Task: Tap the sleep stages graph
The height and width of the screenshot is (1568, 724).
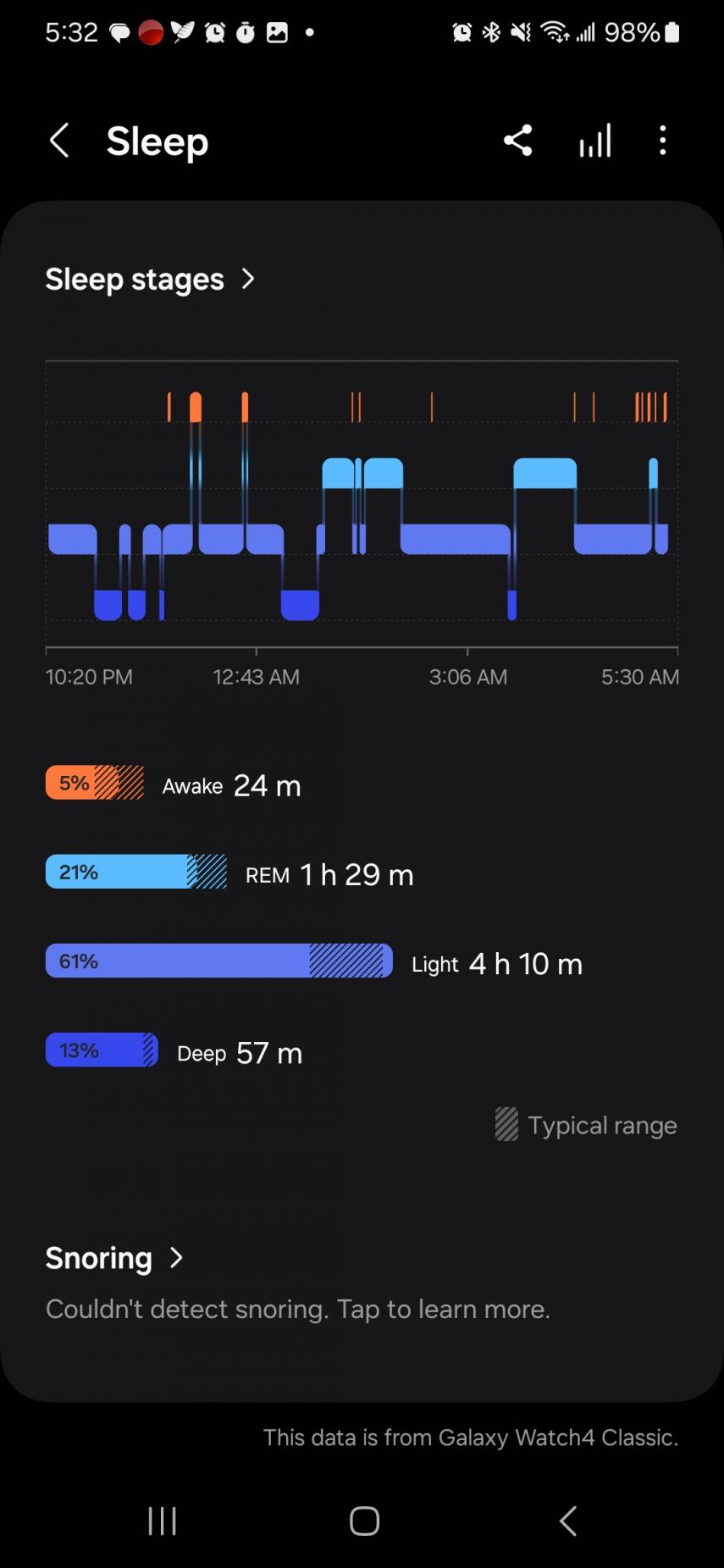Action: pyautogui.click(x=362, y=506)
